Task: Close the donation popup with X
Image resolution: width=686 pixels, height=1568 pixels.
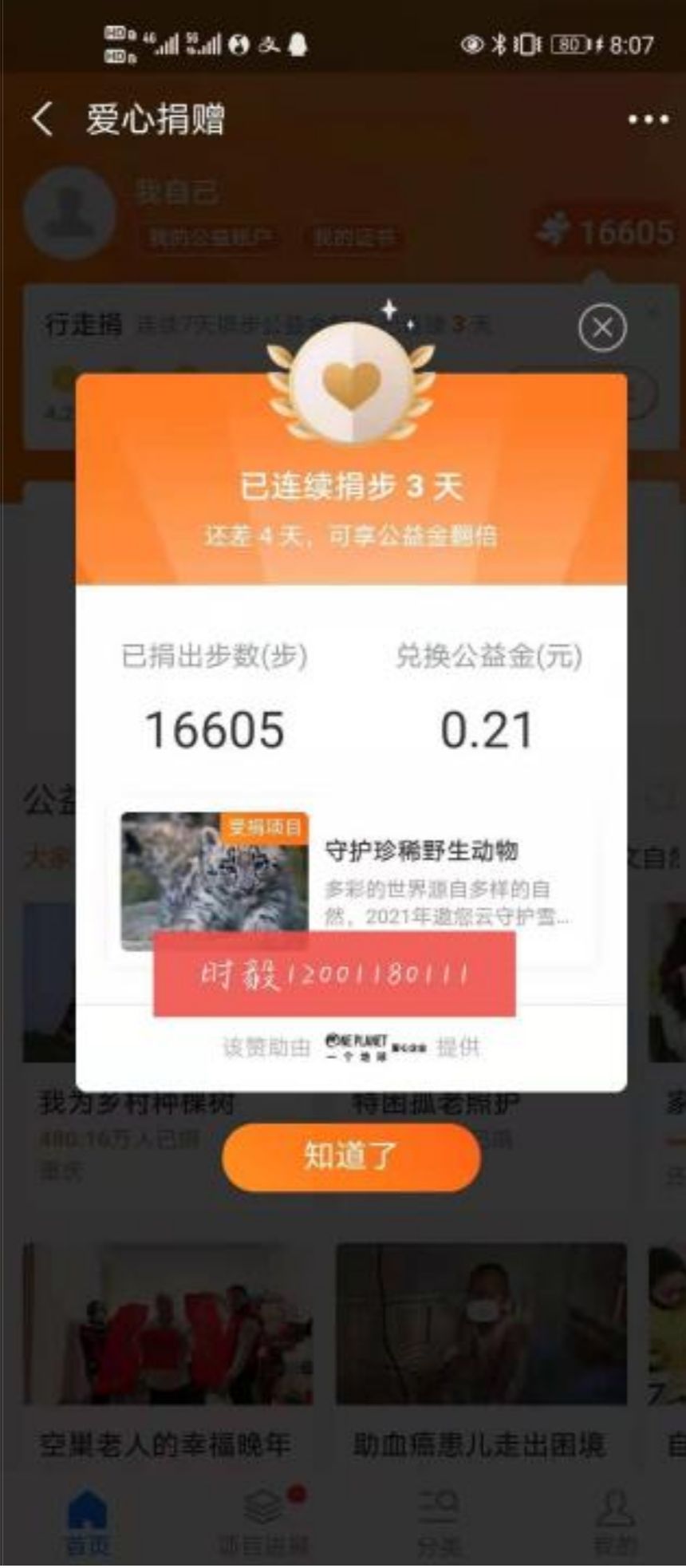Action: pos(602,327)
